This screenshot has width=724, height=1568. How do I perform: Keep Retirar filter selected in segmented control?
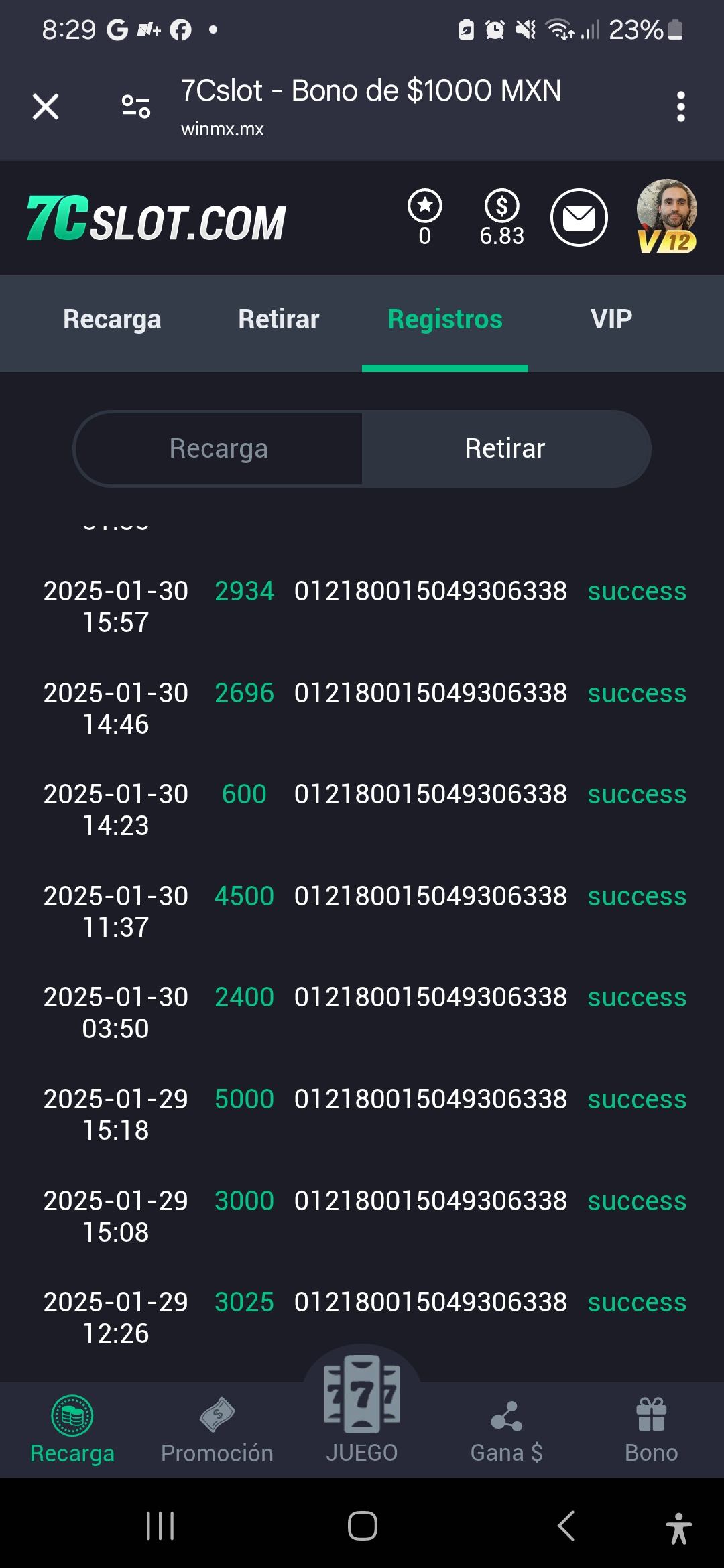click(x=505, y=448)
